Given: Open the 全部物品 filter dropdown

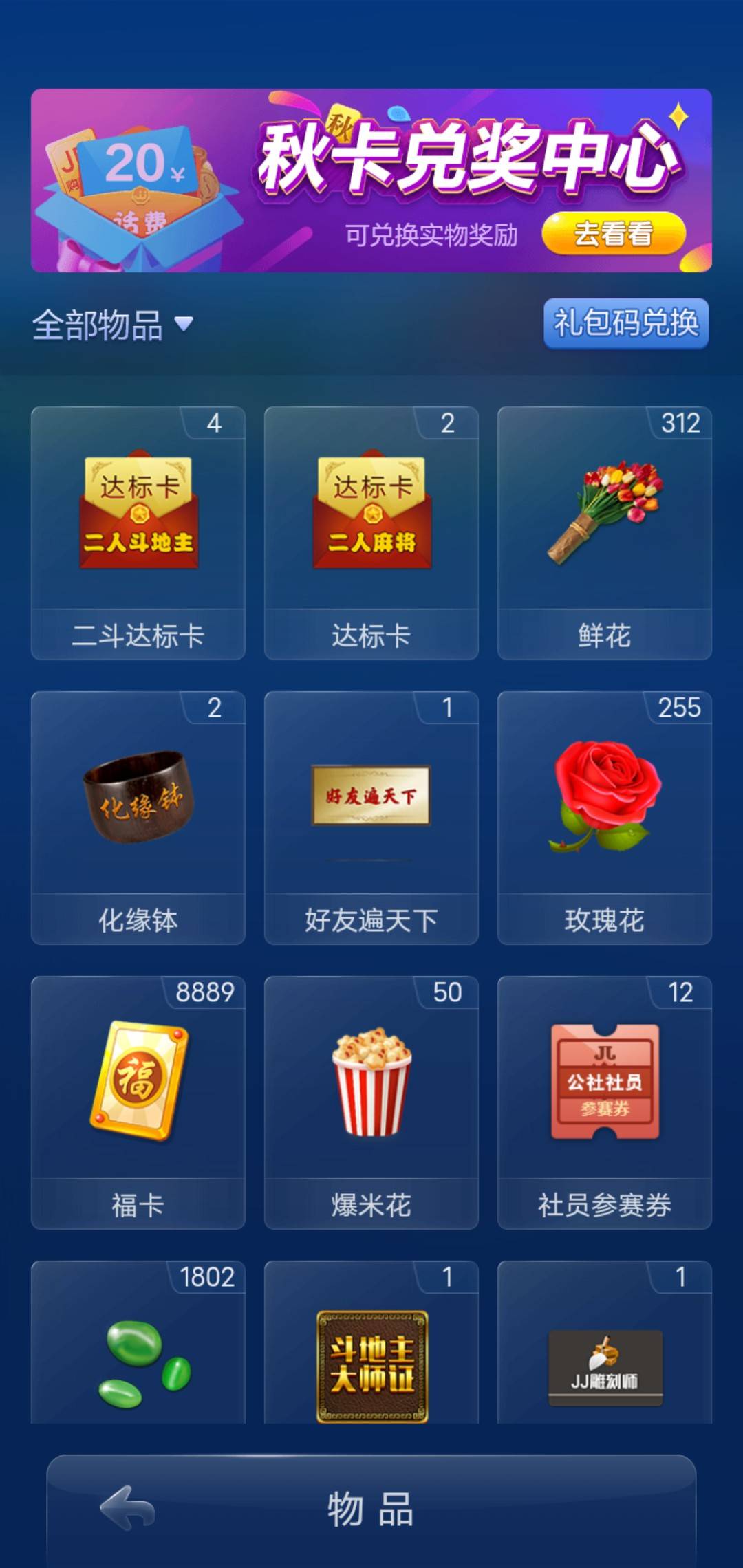Looking at the screenshot, I should click(x=110, y=327).
